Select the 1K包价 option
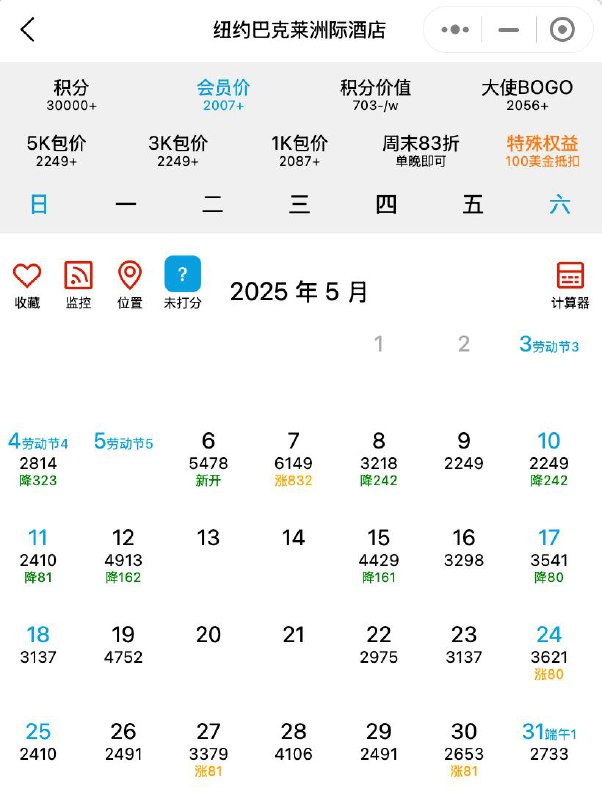Screen dimensions: 602x800 (x=300, y=151)
